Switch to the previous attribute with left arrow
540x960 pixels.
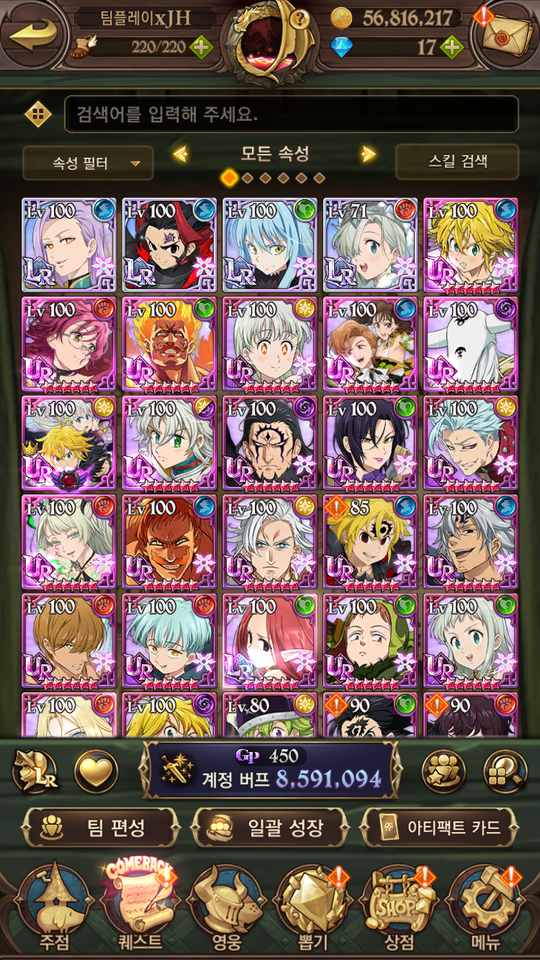(x=180, y=154)
